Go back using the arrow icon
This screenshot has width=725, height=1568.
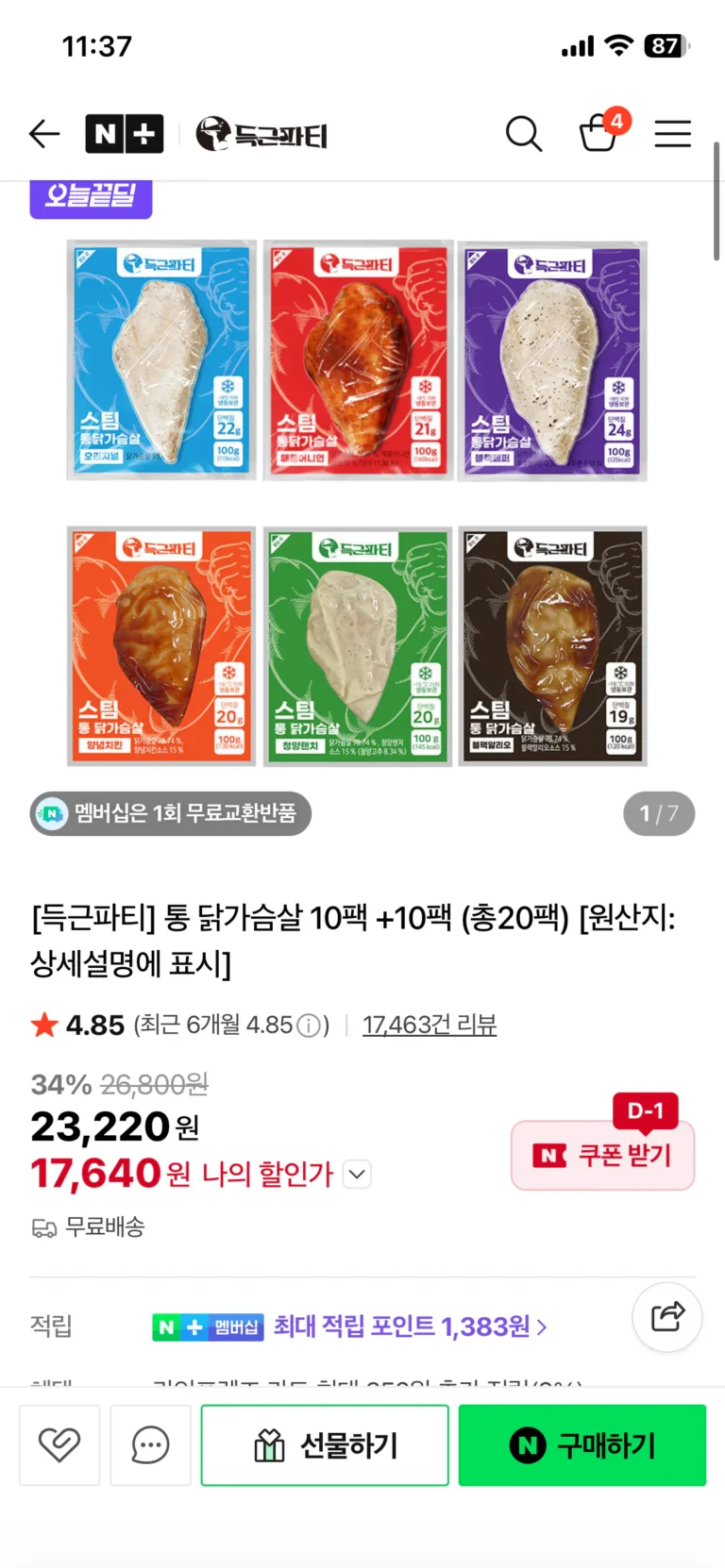coord(44,134)
